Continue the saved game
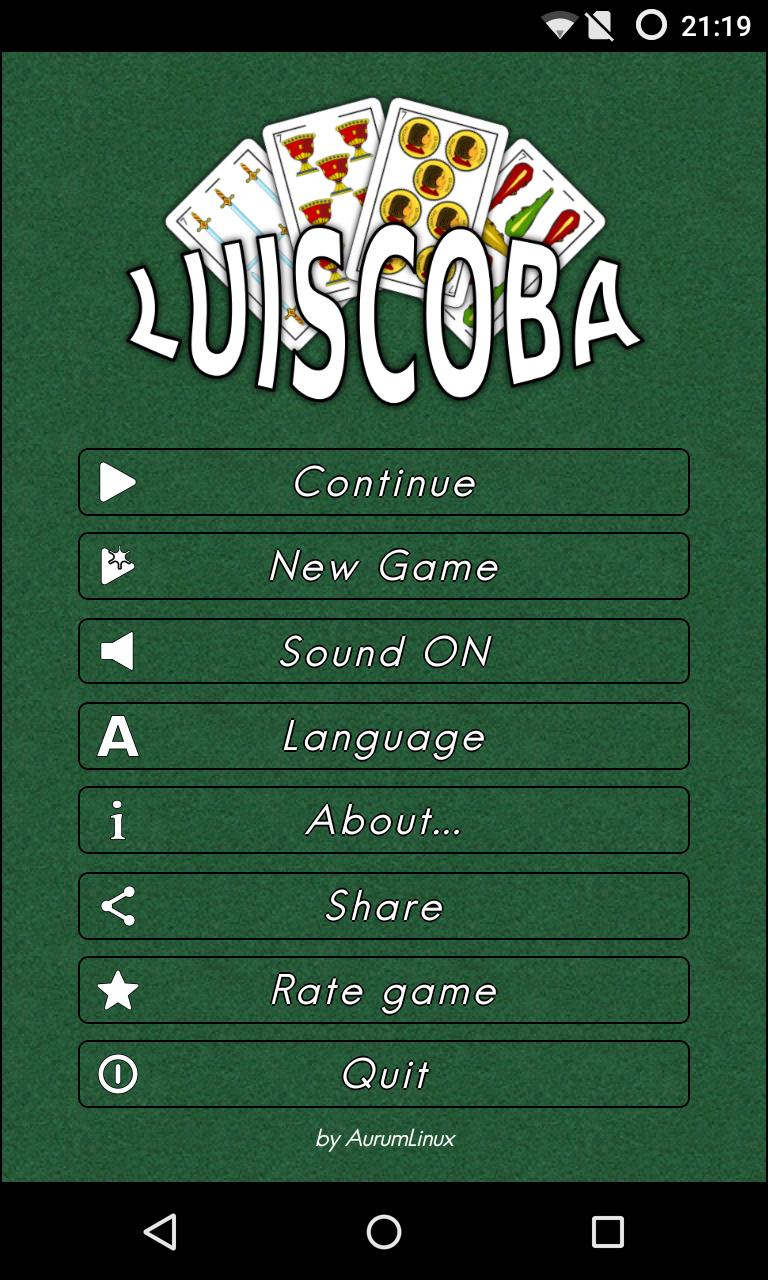Image resolution: width=768 pixels, height=1280 pixels. tap(384, 482)
